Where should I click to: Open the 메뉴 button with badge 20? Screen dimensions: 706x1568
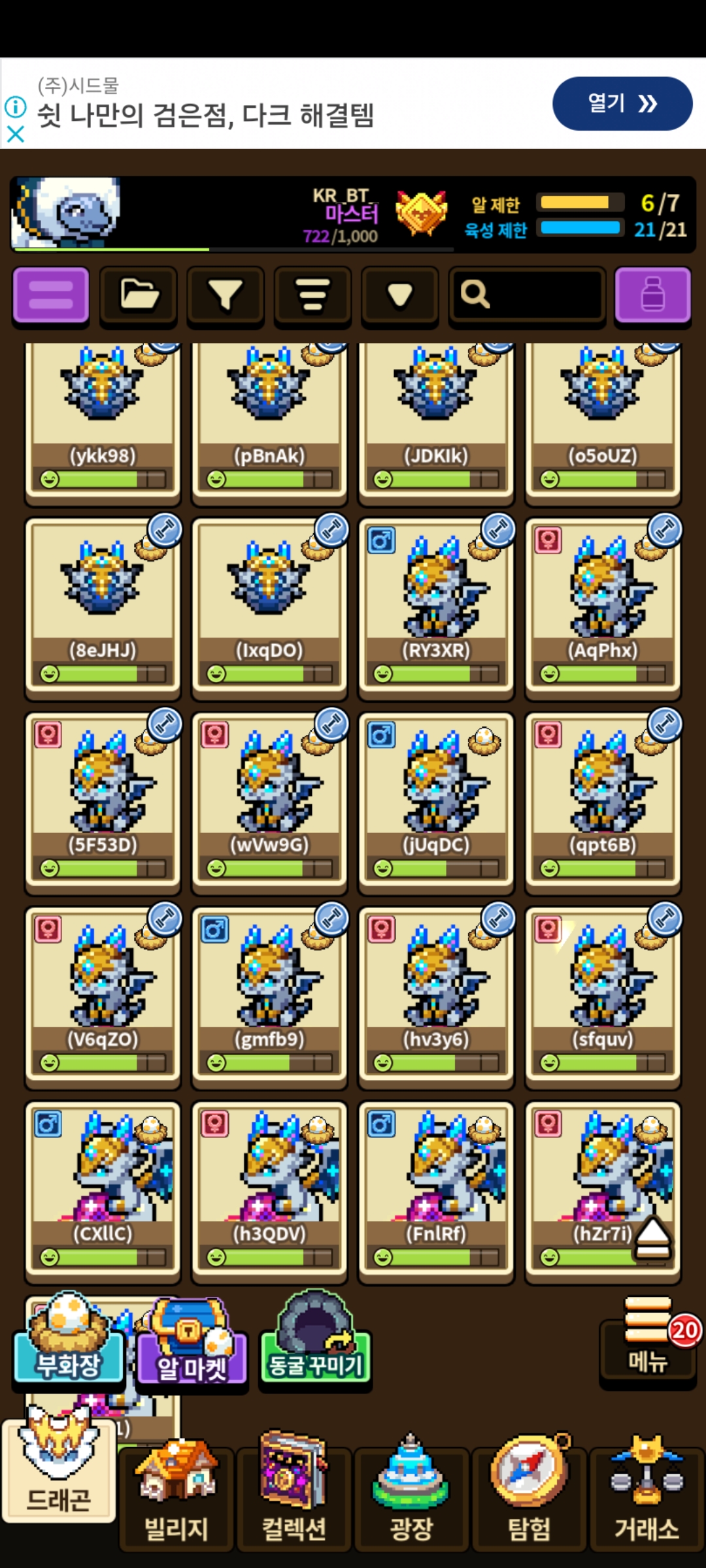point(648,1345)
